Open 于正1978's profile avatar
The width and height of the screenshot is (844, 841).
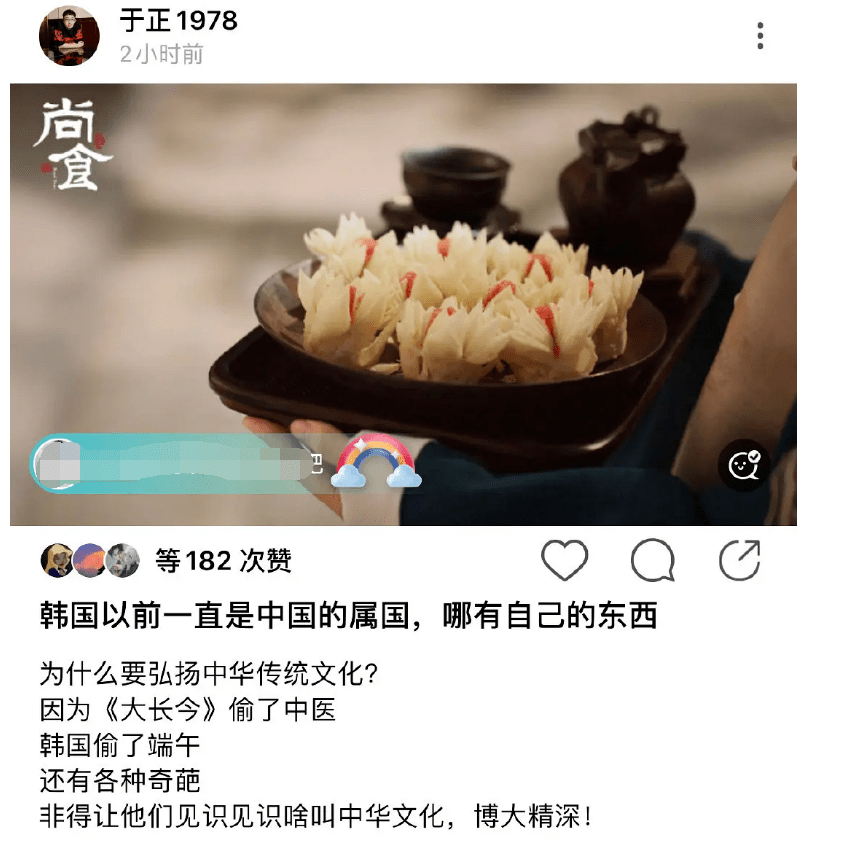(x=68, y=36)
